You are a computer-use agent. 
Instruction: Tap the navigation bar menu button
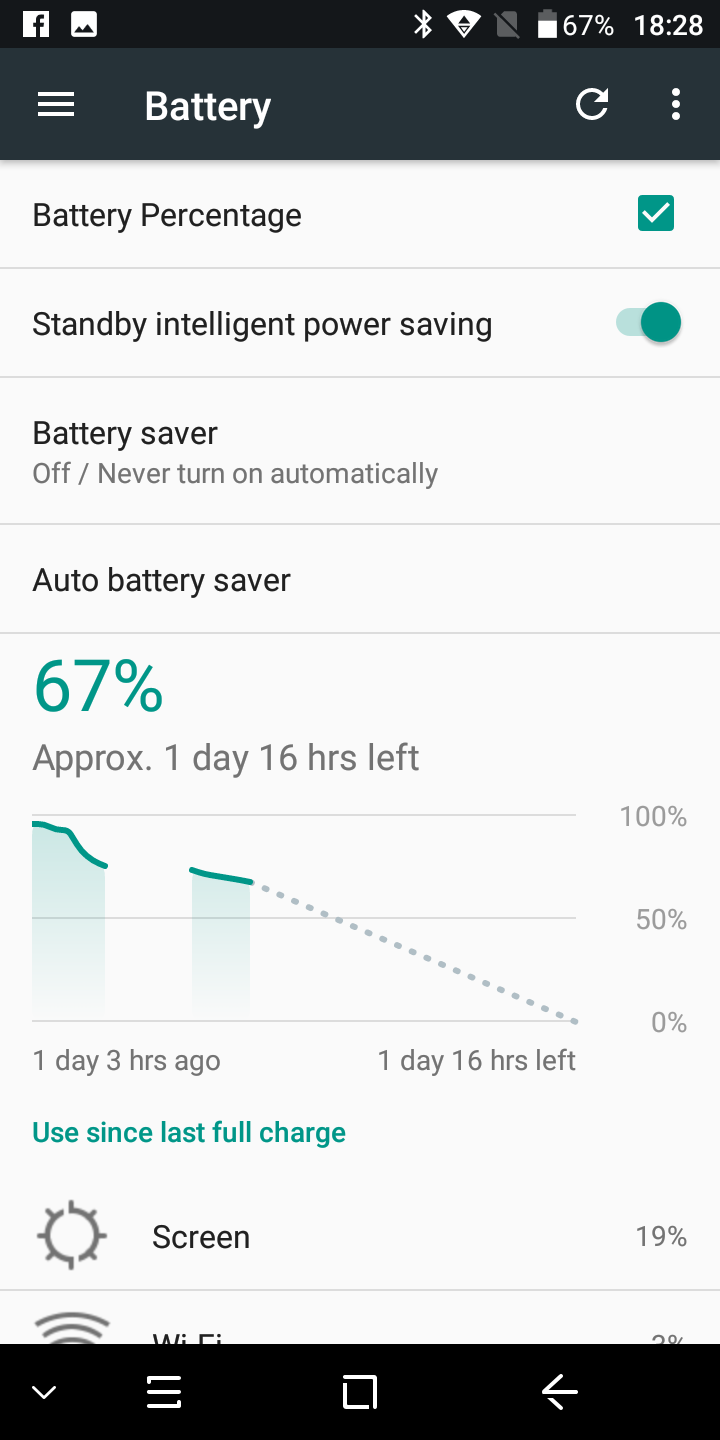click(164, 1392)
